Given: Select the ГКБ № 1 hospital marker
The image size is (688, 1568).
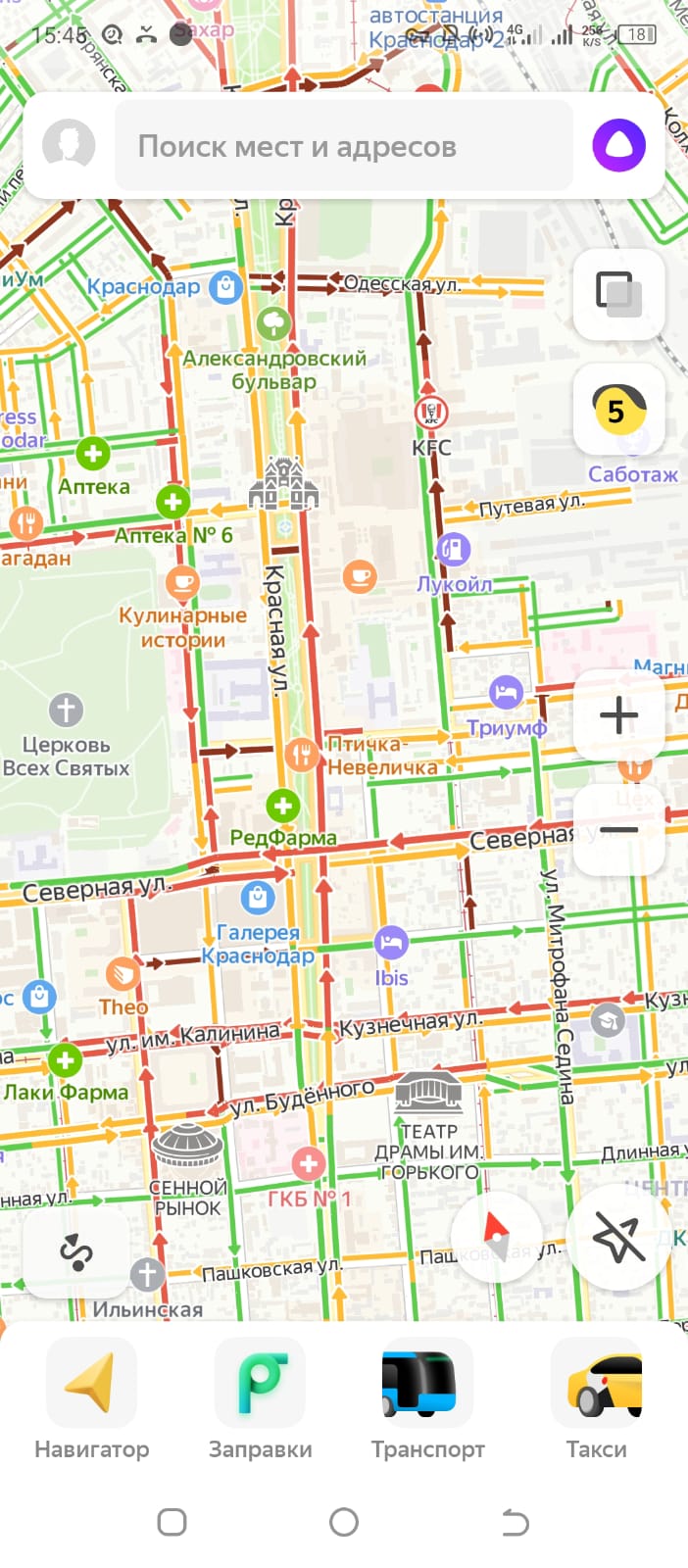Looking at the screenshot, I should tap(309, 1163).
